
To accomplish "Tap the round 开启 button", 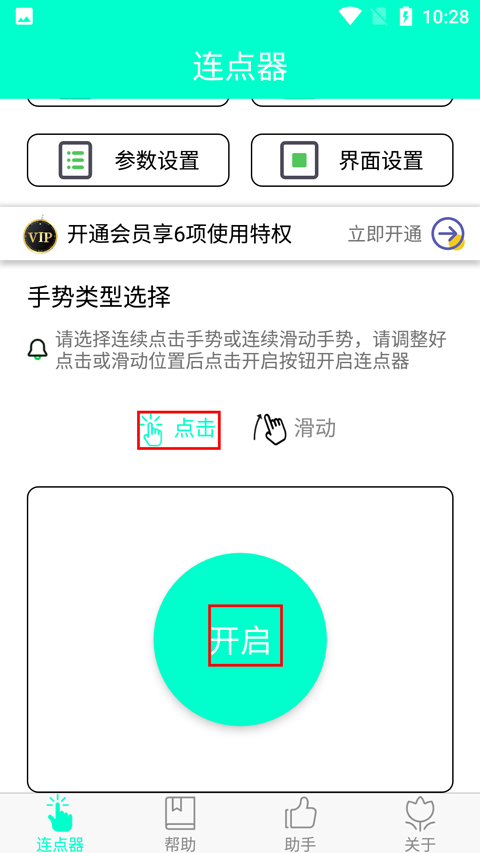I will click(x=240, y=639).
